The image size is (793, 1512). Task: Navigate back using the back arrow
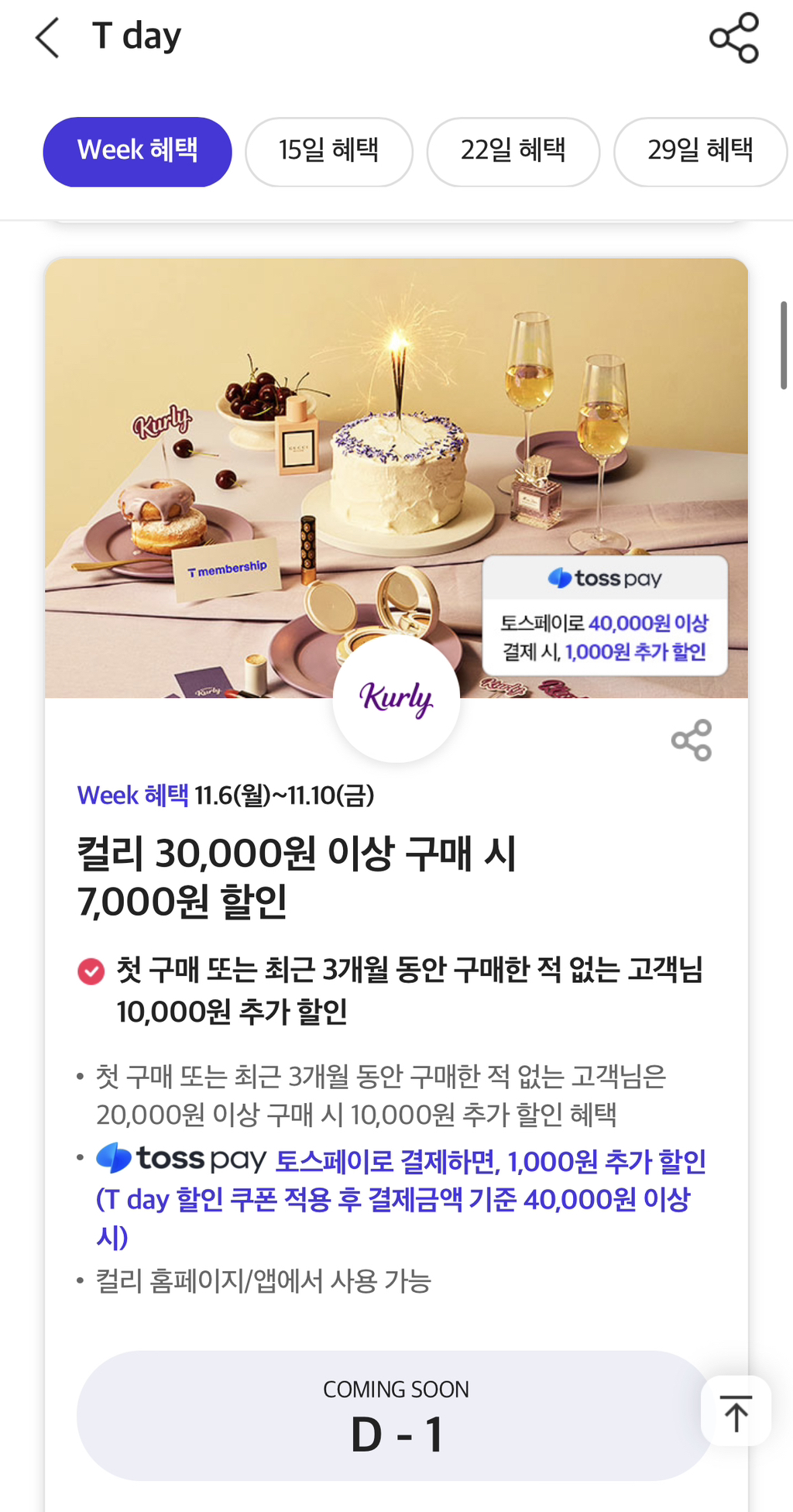(47, 36)
